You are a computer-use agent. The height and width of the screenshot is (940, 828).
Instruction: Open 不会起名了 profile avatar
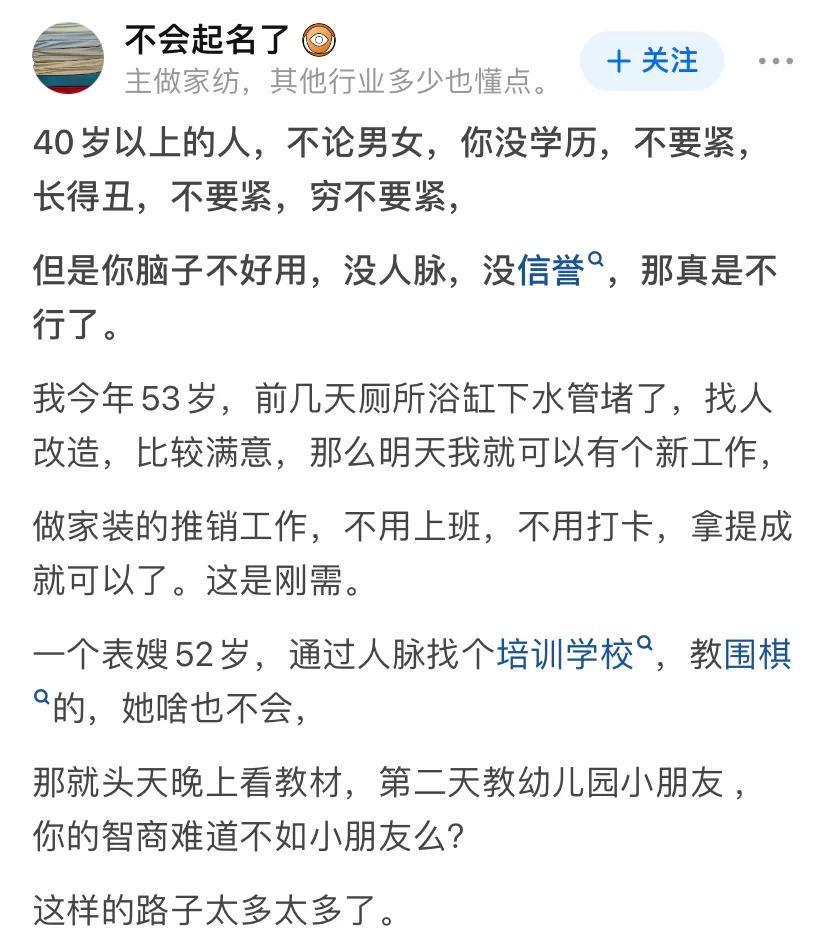click(68, 57)
